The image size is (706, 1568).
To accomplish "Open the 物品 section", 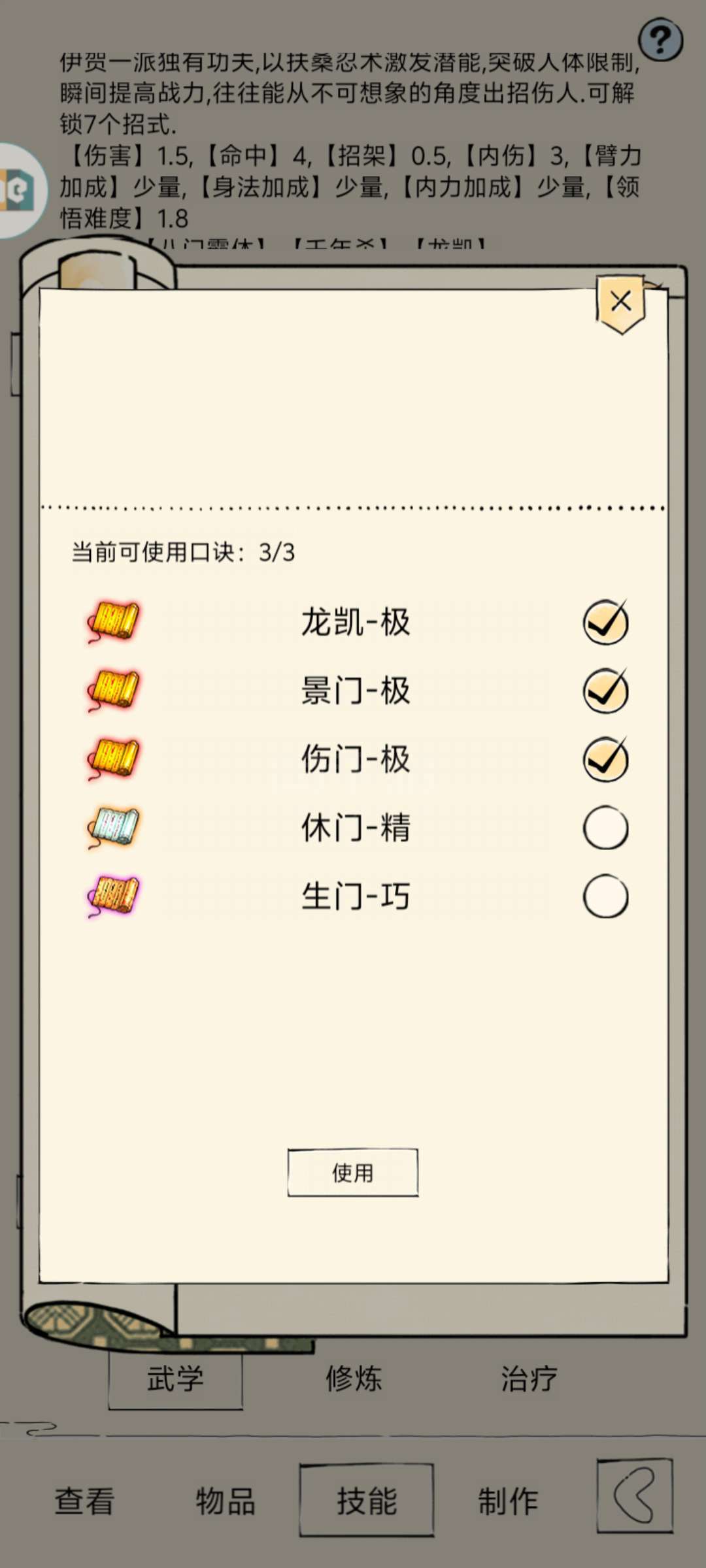I will (x=226, y=1501).
